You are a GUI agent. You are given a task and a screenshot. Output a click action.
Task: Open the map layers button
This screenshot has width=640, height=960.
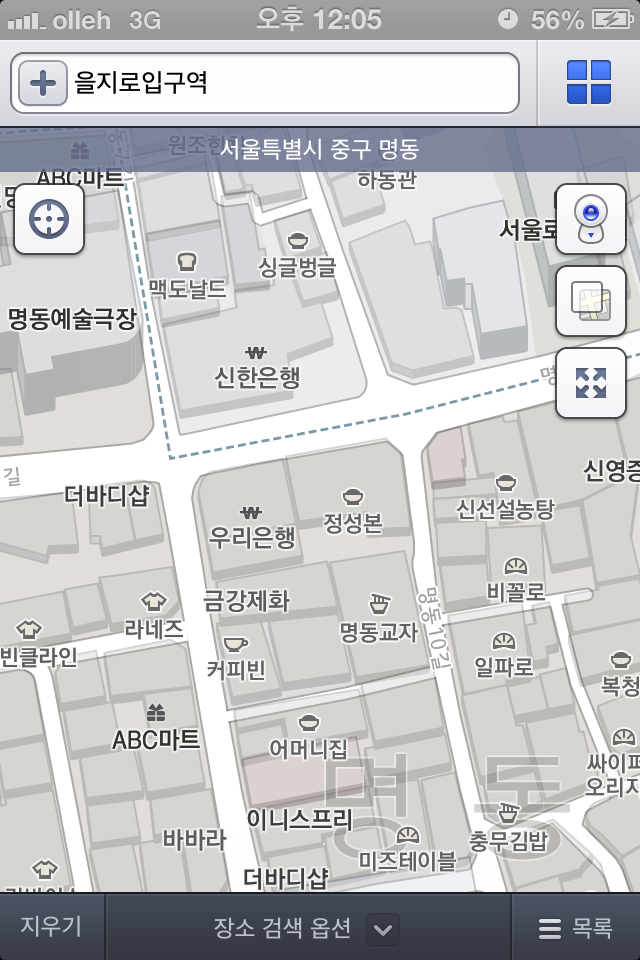[590, 301]
